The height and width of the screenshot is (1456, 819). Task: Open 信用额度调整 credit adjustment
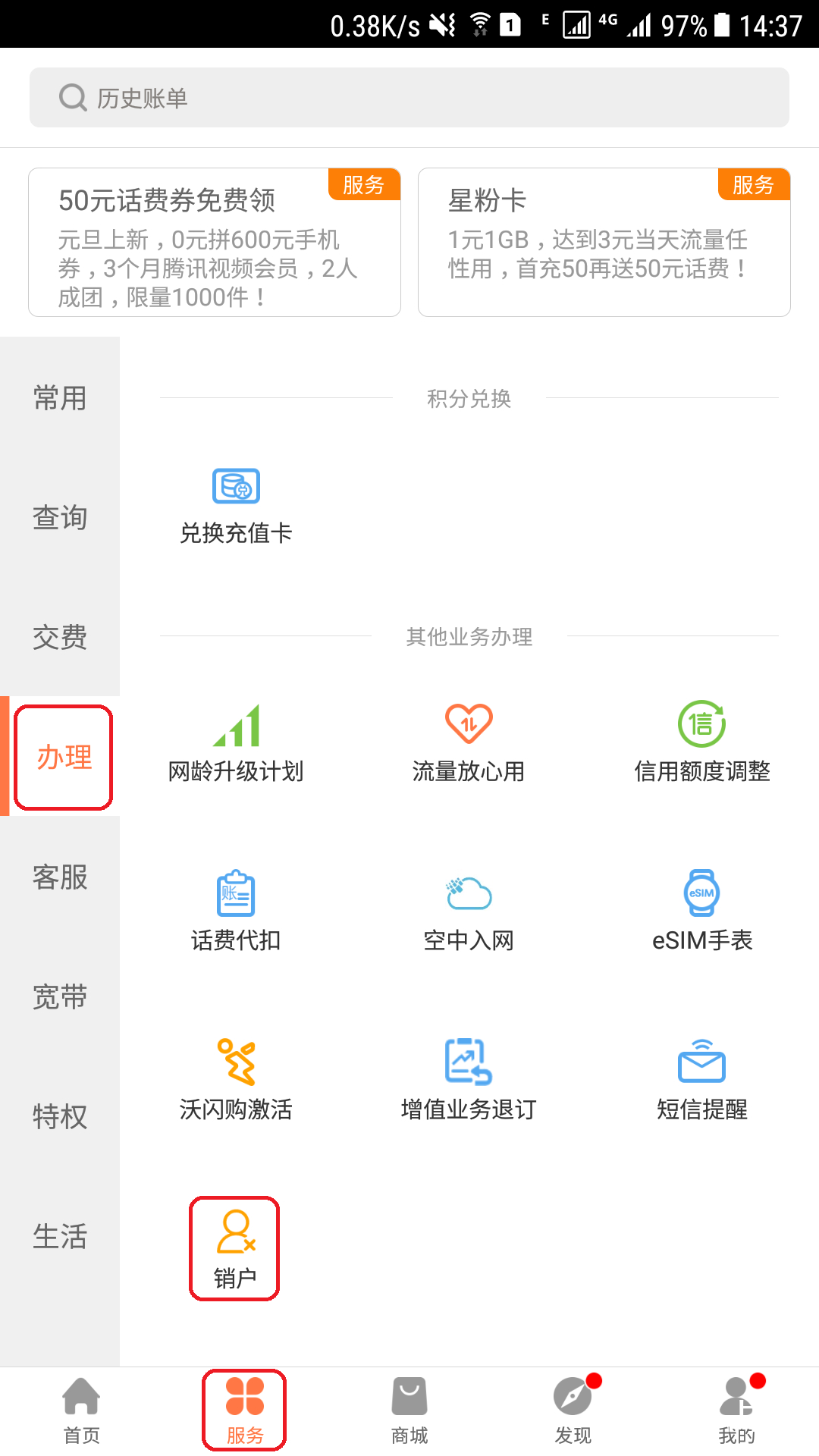pyautogui.click(x=701, y=743)
